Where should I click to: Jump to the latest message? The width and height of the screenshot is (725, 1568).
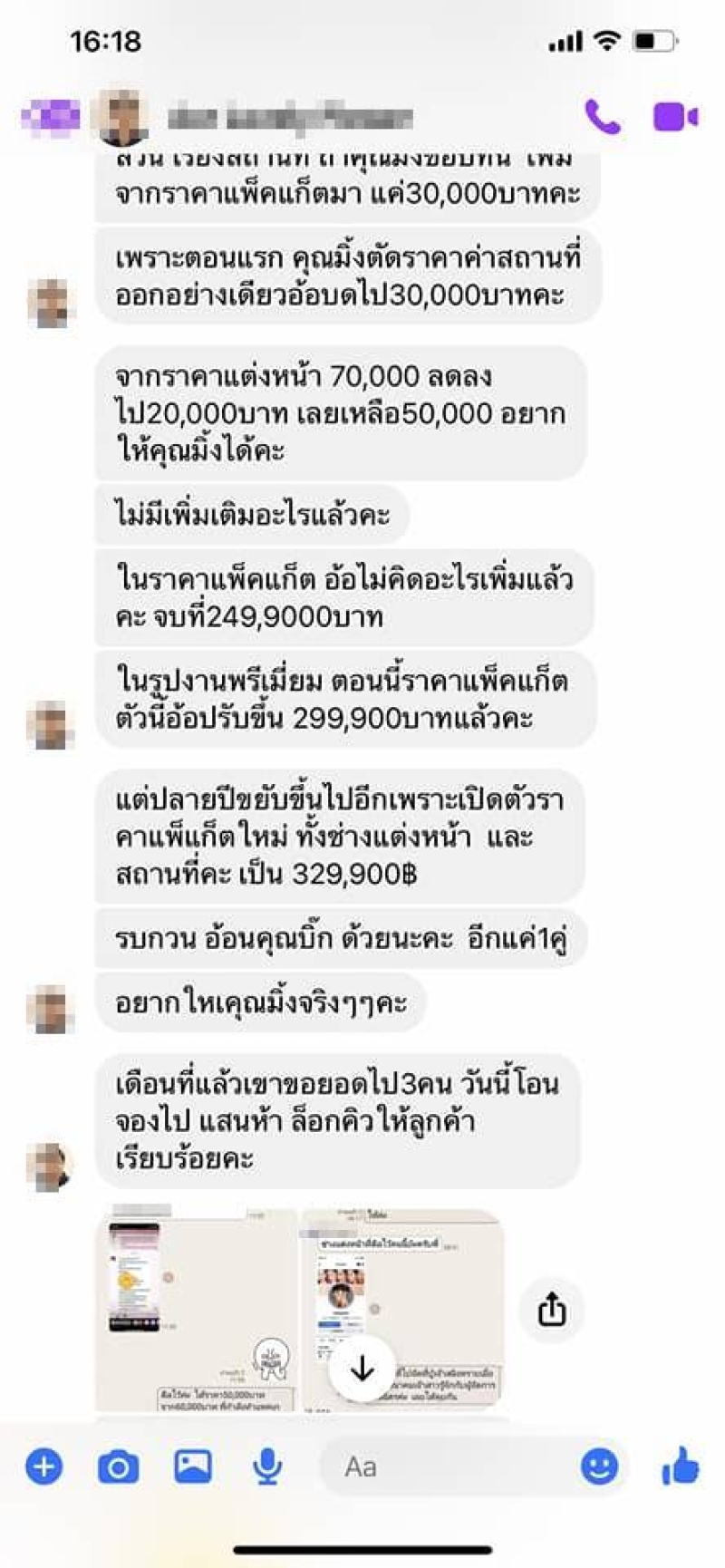click(362, 1368)
